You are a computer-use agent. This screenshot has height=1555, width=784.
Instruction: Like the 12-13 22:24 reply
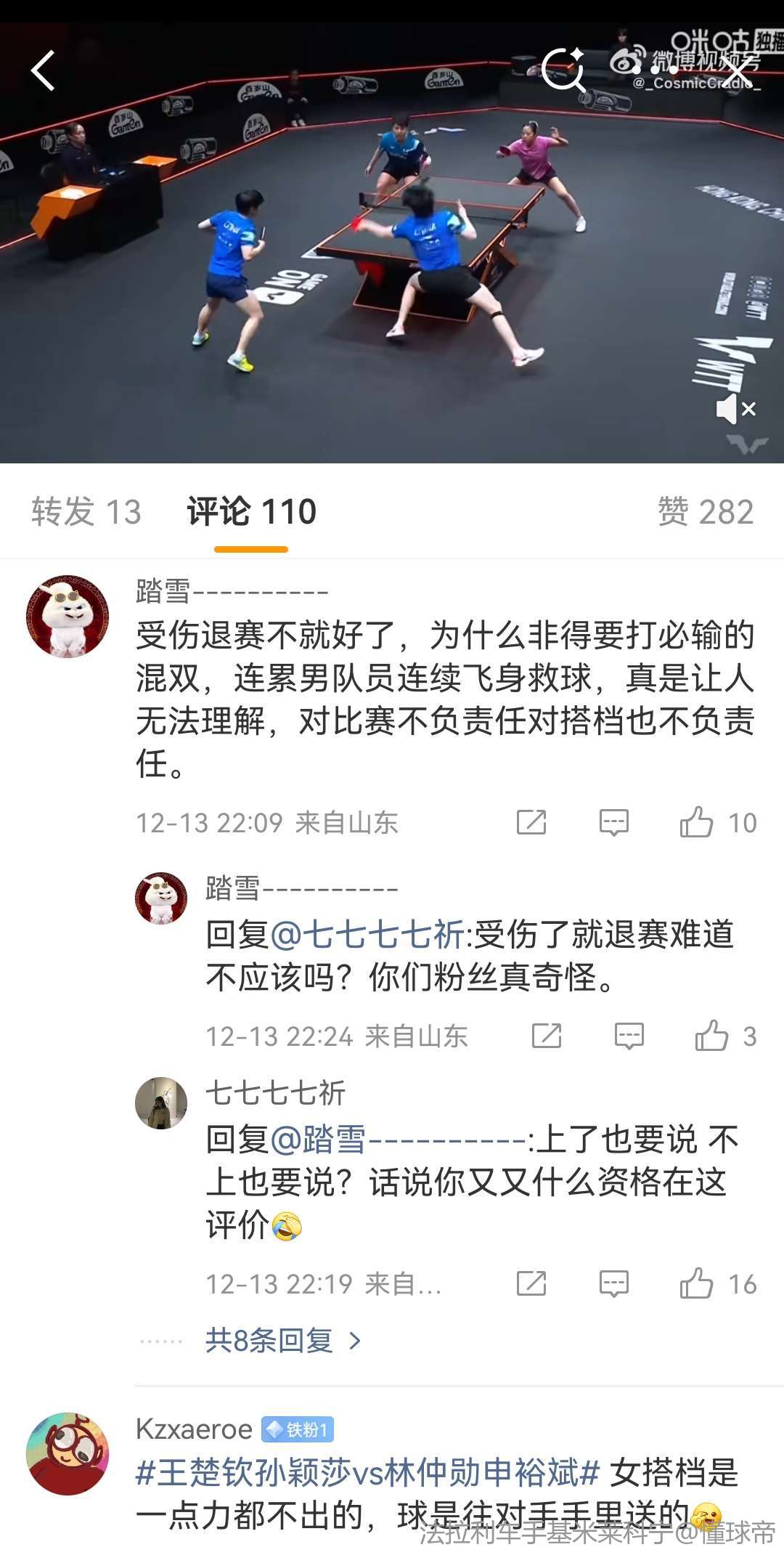pos(711,1036)
